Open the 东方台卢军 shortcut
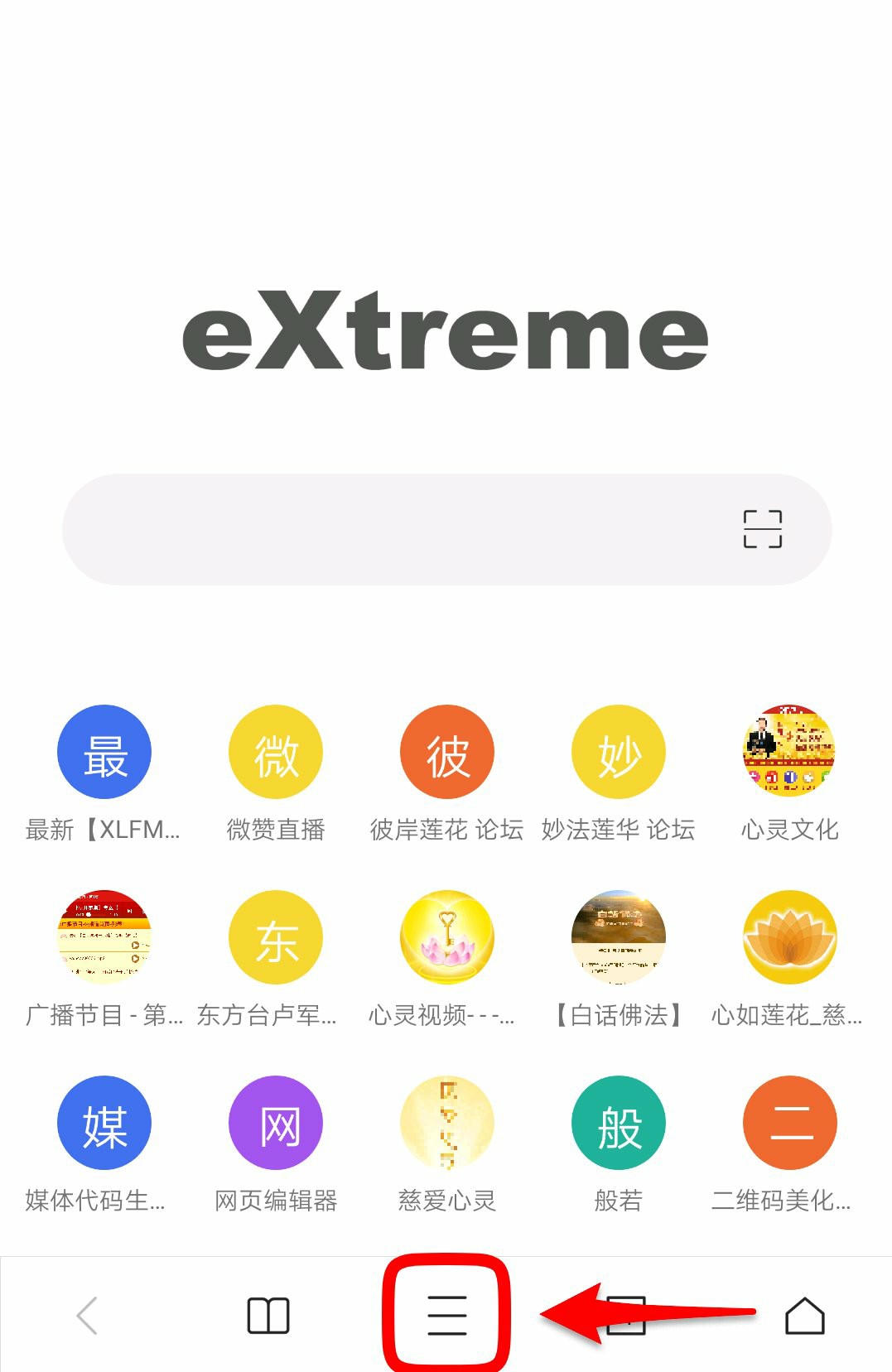 tap(276, 937)
